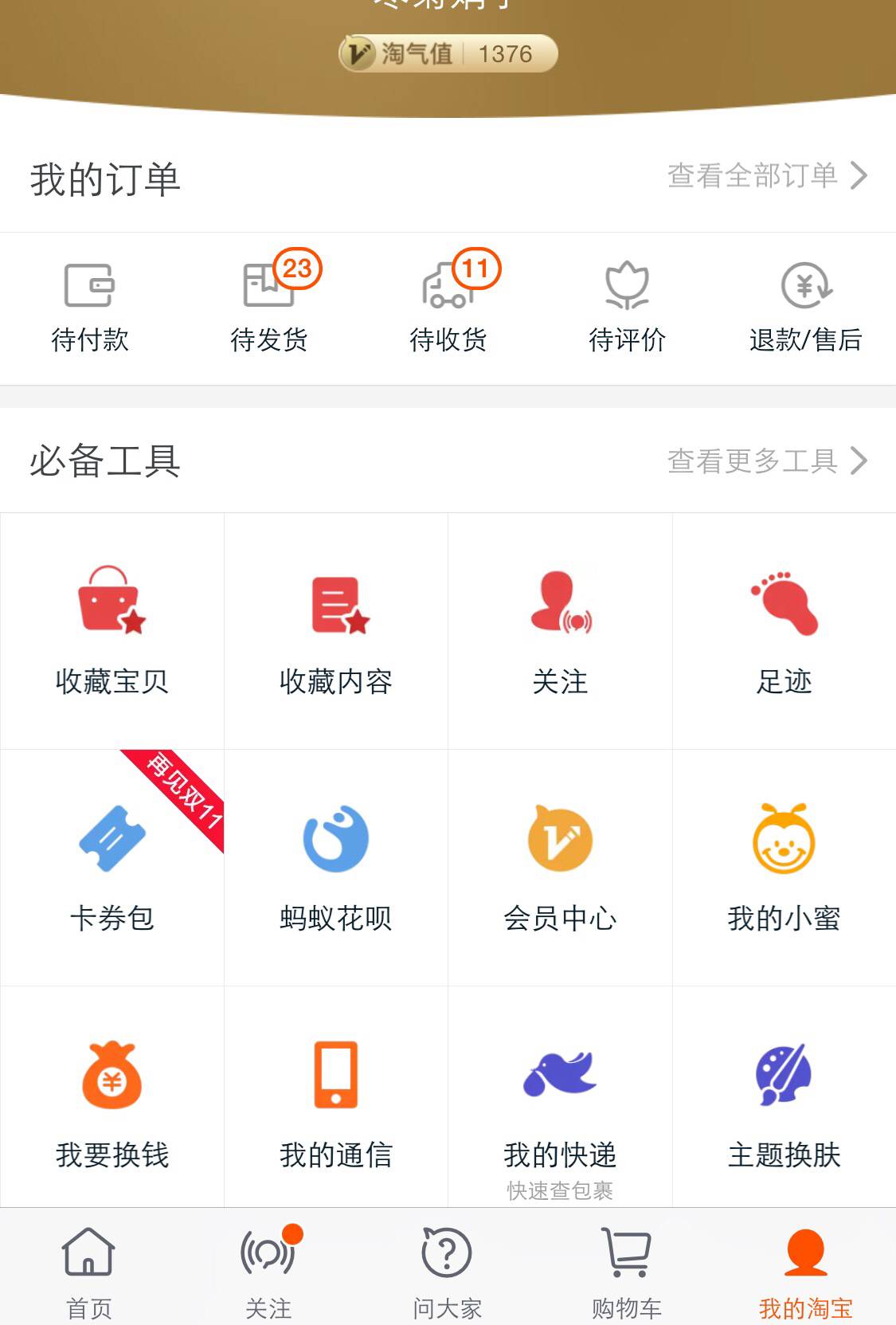Open 收藏宝贝 favorite items
The image size is (896, 1325).
(112, 630)
